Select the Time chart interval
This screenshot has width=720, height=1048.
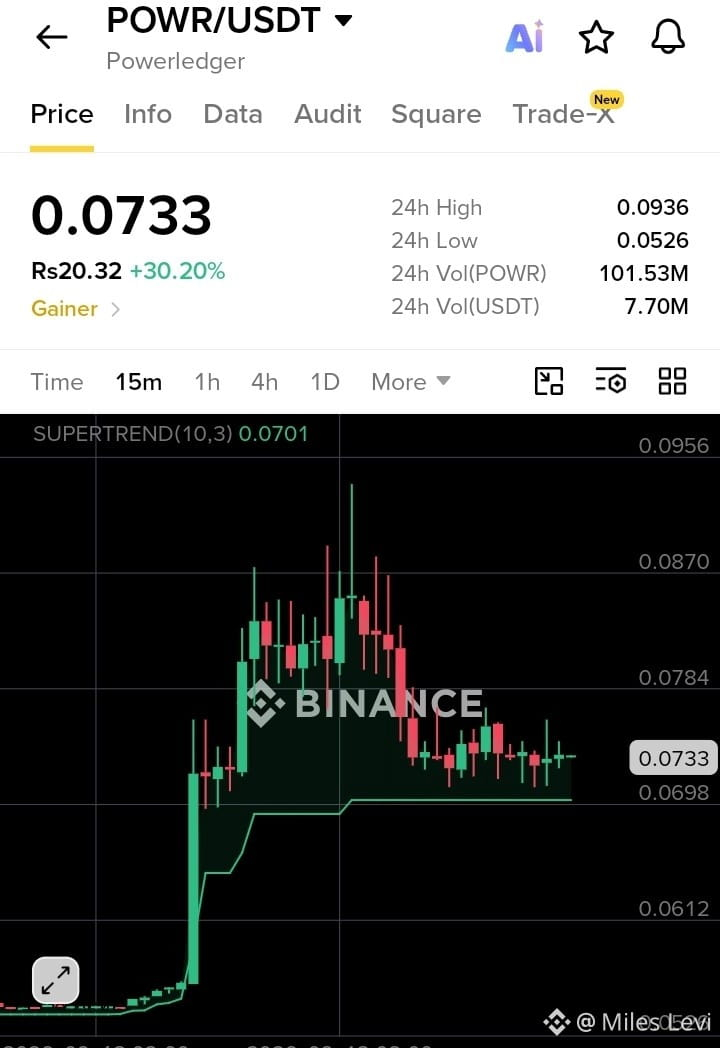57,382
